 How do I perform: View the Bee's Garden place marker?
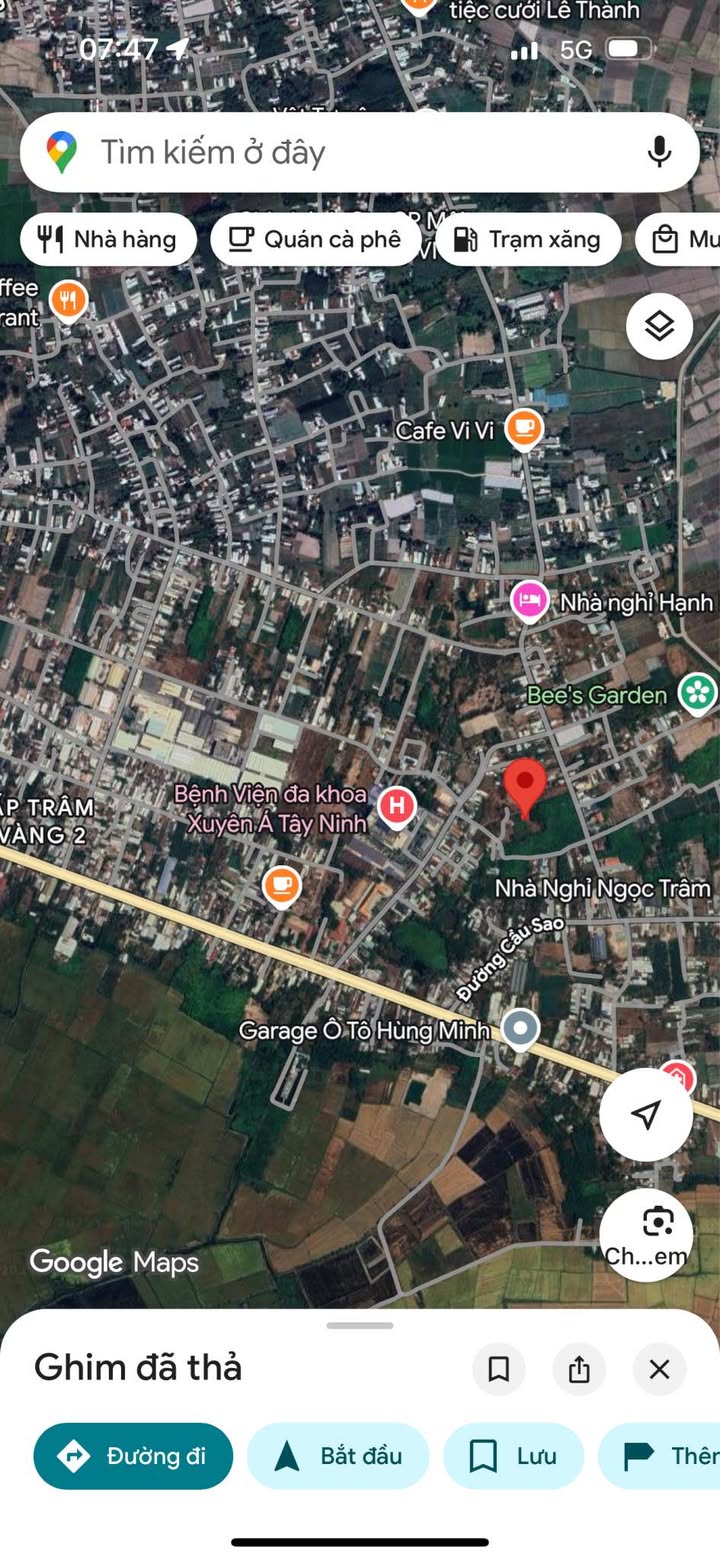(x=697, y=693)
